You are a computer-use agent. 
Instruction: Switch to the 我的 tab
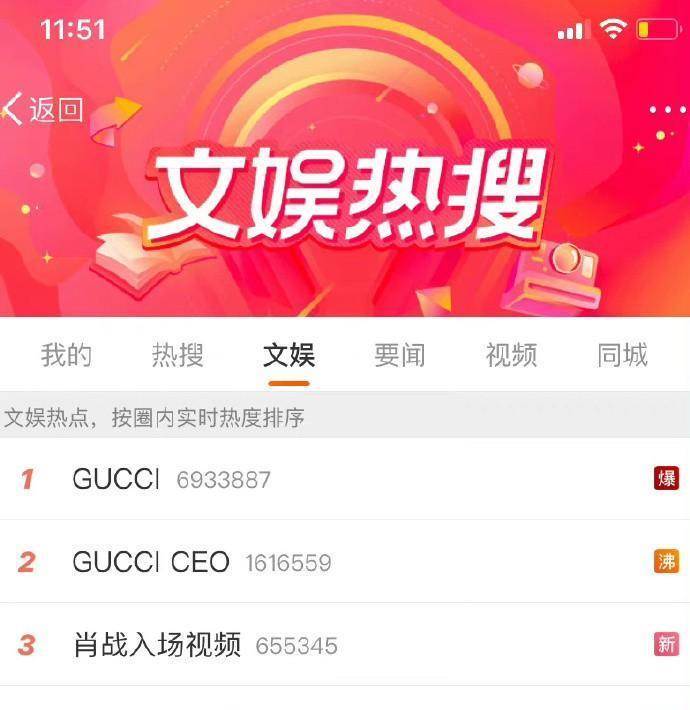(x=66, y=355)
